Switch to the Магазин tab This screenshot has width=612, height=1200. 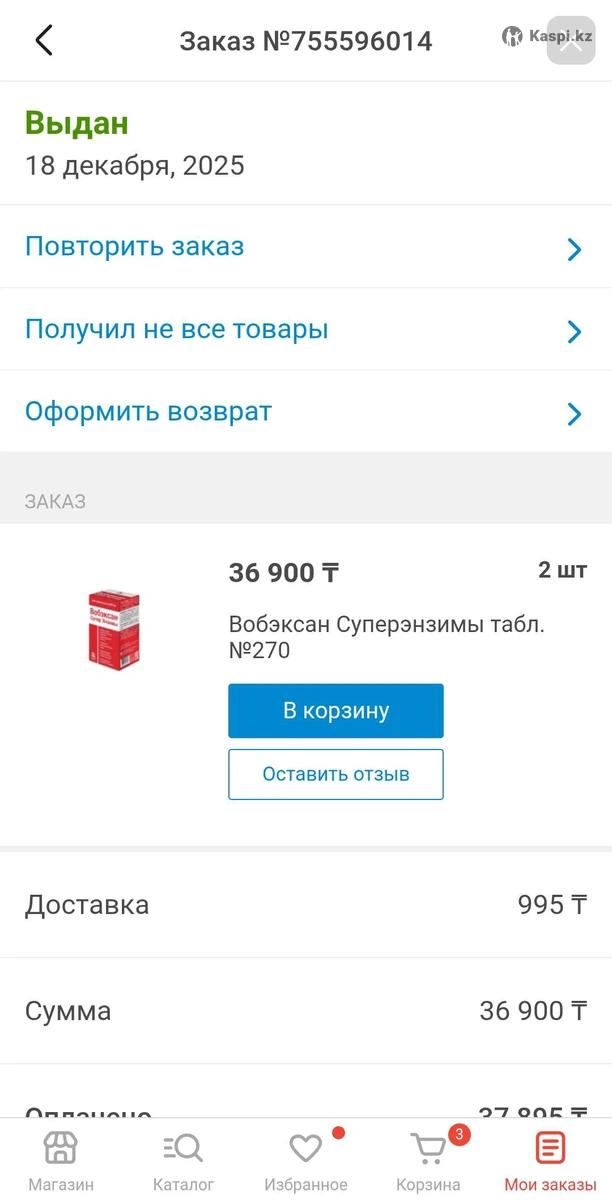click(x=61, y=1160)
